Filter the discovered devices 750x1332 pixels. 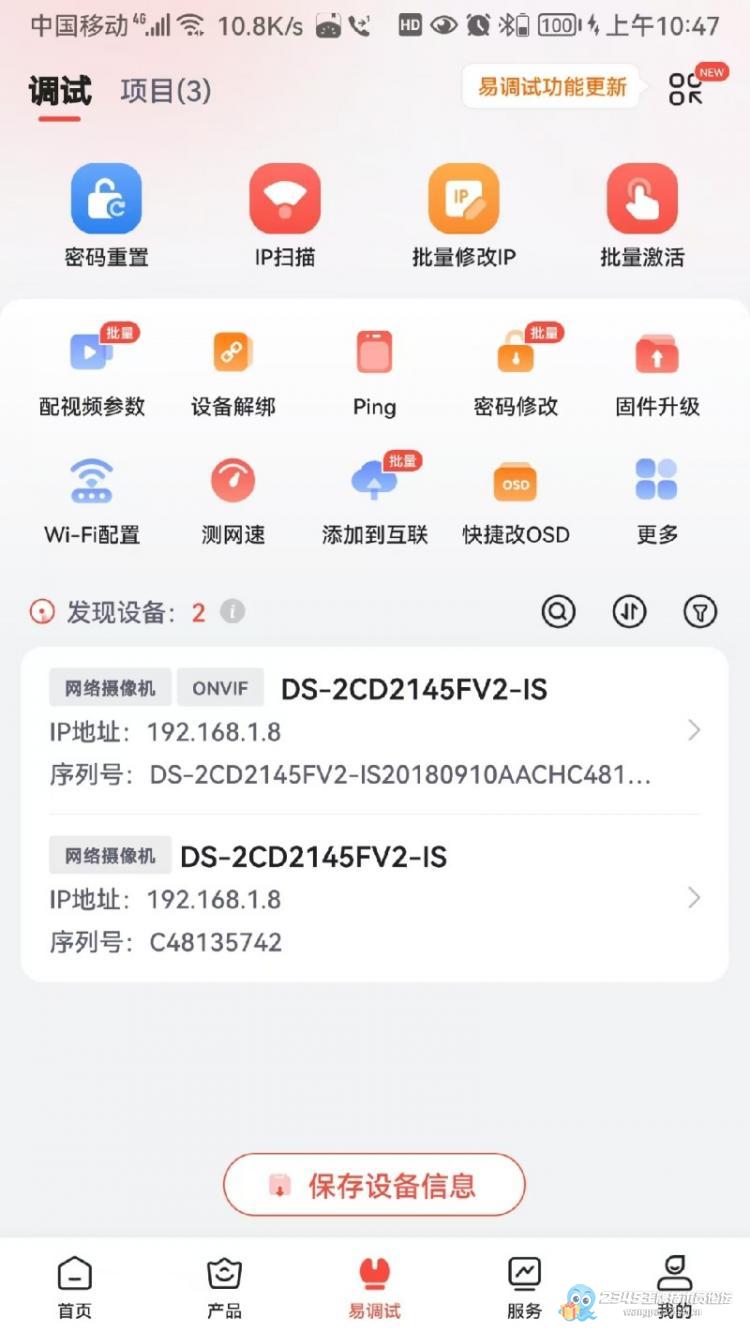(x=700, y=611)
